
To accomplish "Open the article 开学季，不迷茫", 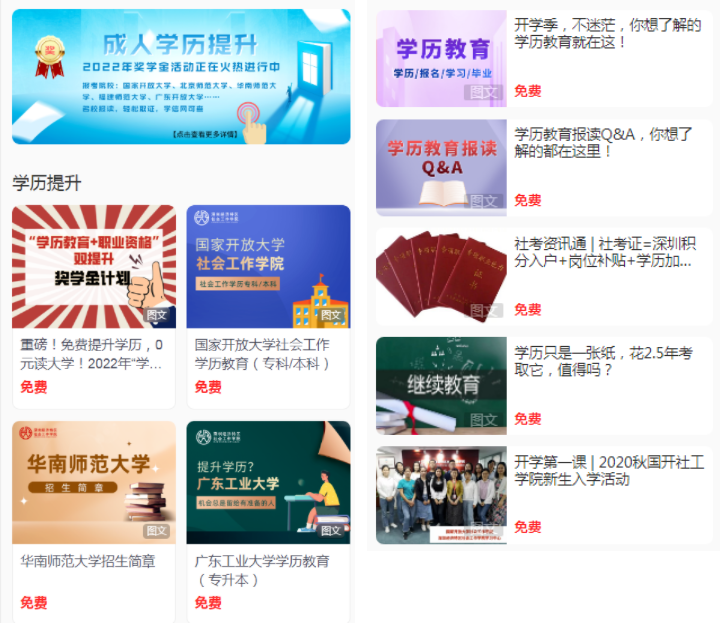I will [544, 58].
